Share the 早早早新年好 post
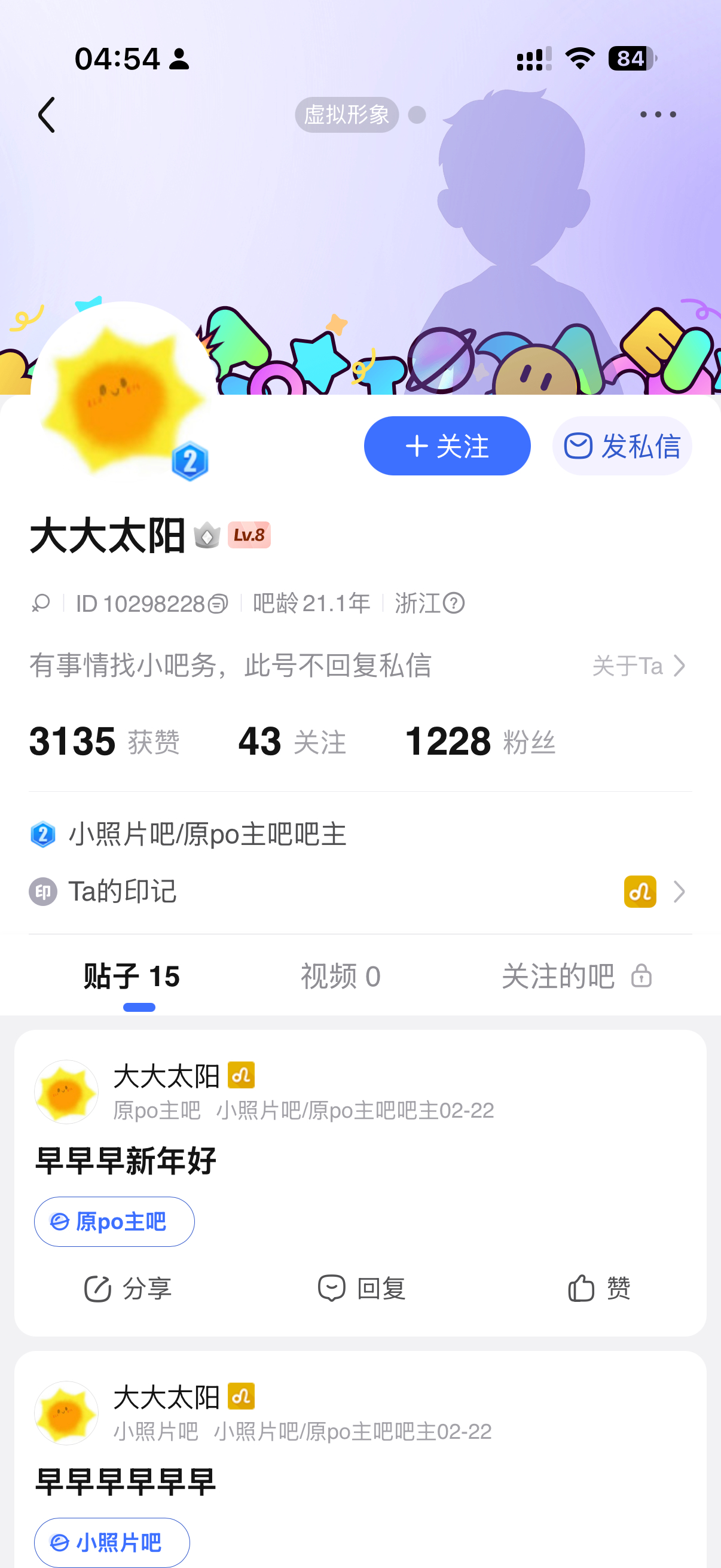Screen dimensions: 721x1568 128,1288
